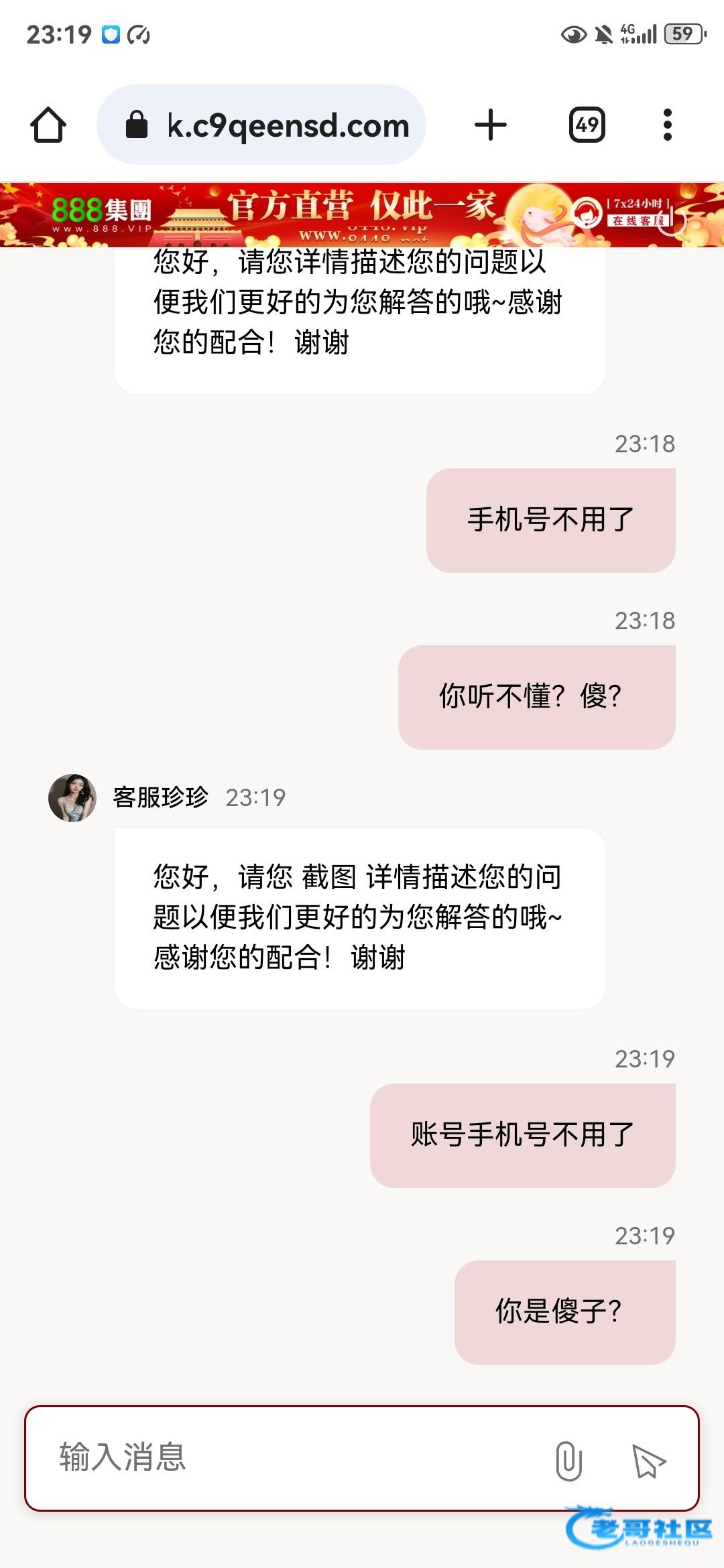
Task: Tap the avatar of 客服珍珍
Action: (72, 797)
